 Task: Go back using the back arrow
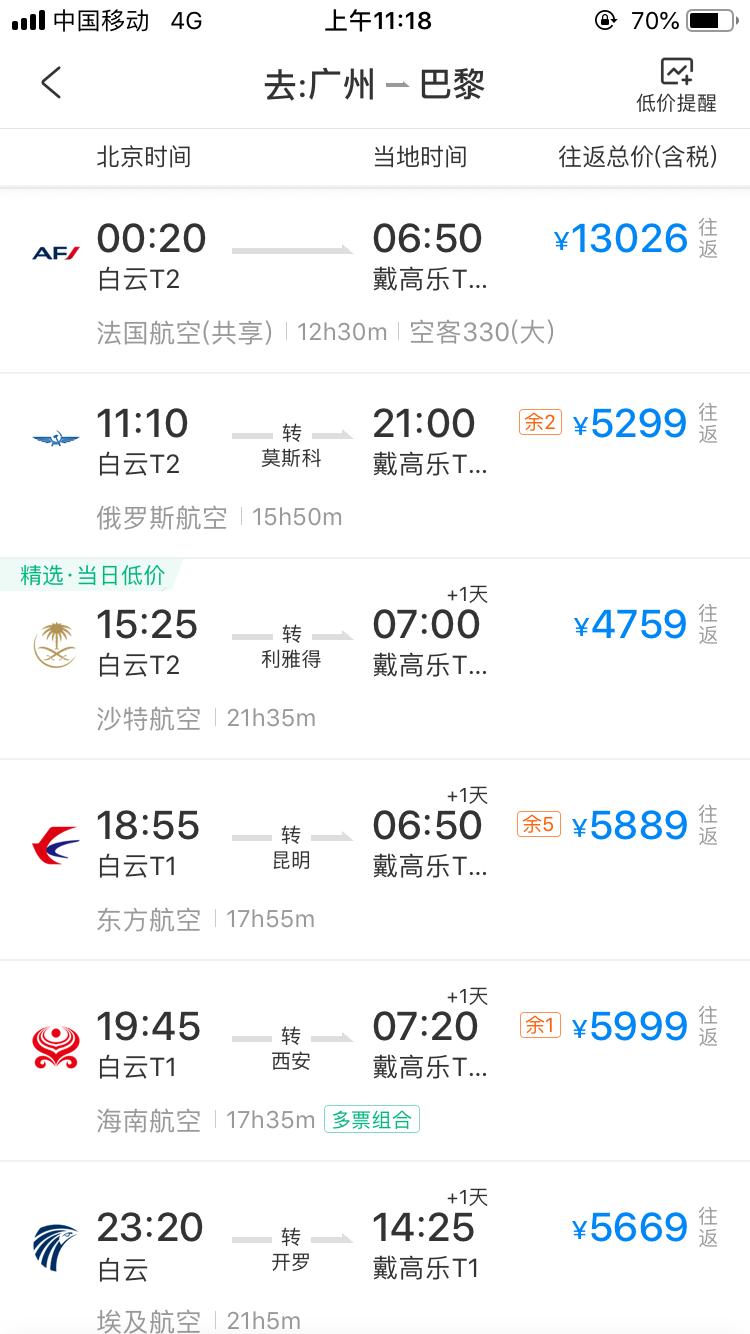pyautogui.click(x=52, y=84)
